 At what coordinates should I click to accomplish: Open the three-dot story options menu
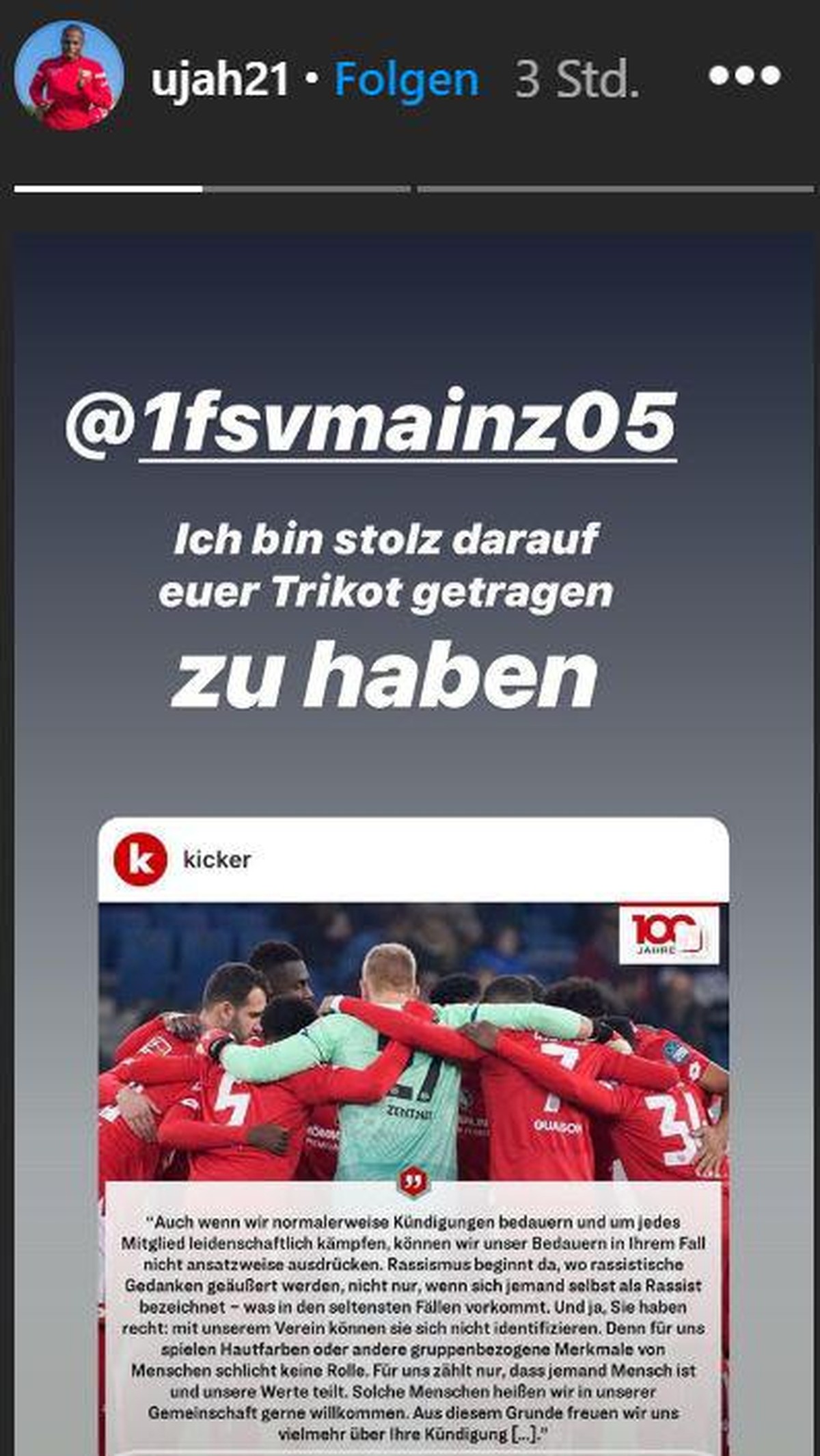[x=744, y=75]
